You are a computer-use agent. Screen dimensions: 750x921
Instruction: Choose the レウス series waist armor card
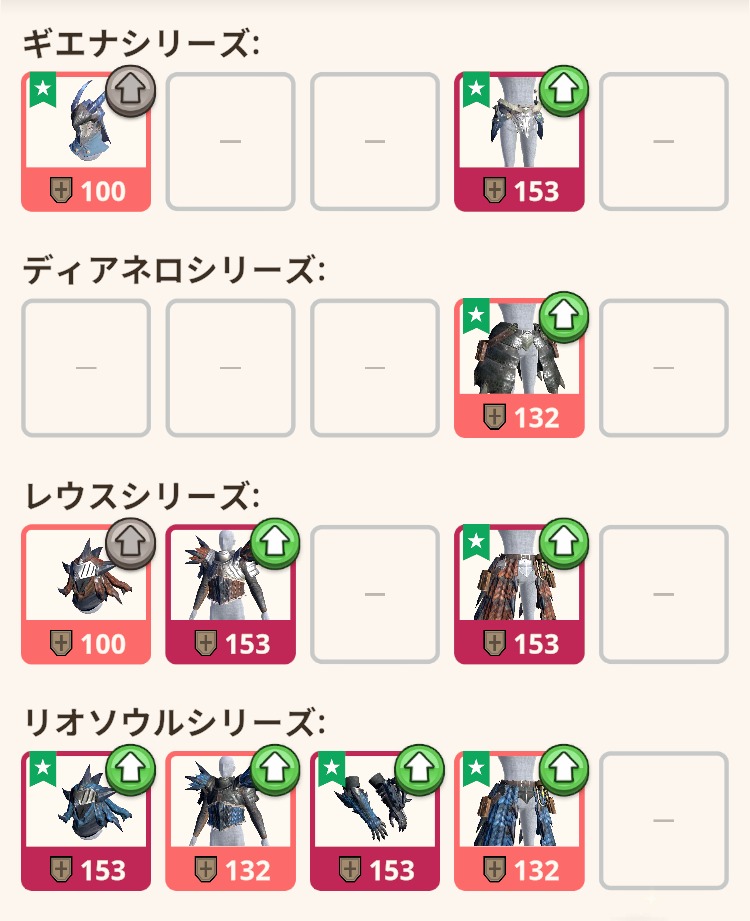[519, 594]
